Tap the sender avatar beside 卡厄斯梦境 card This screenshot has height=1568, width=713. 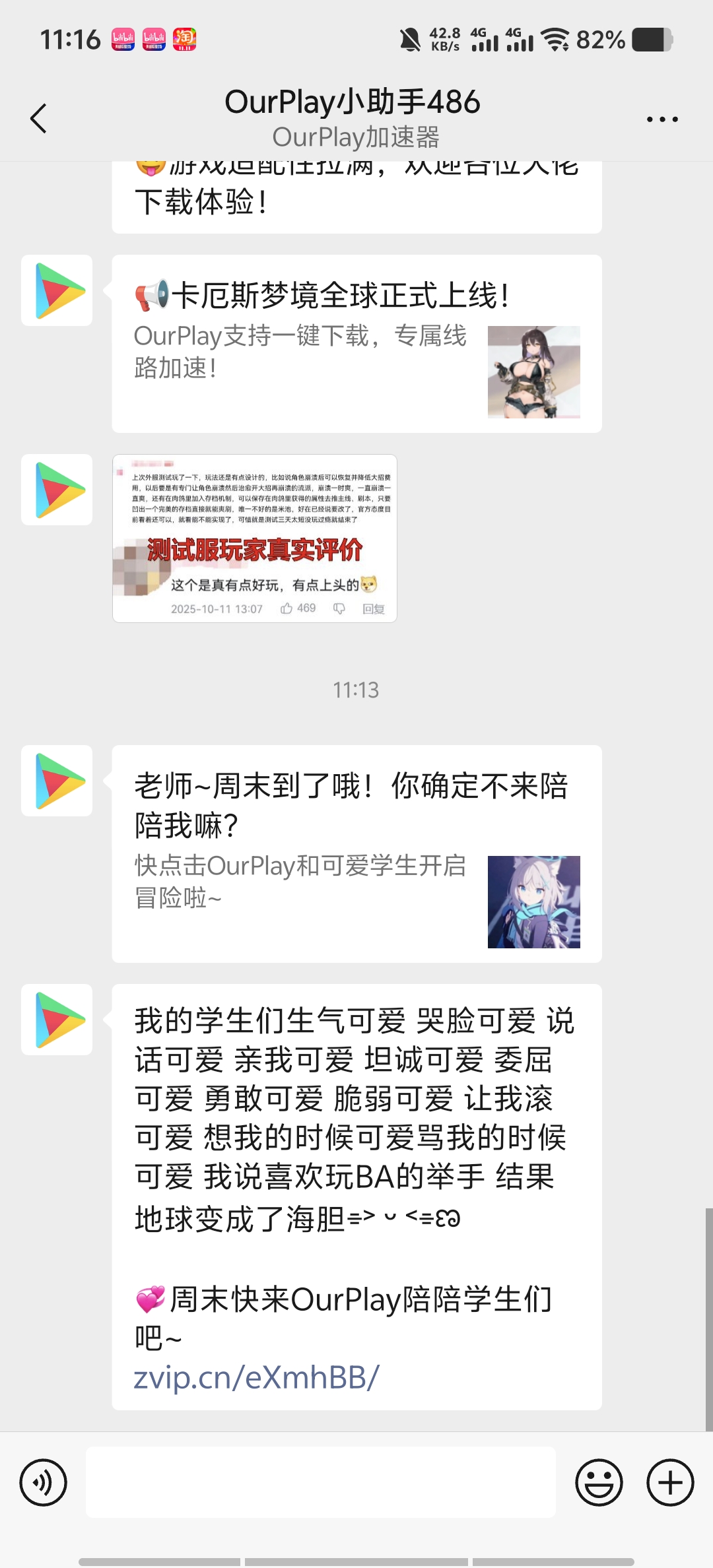(x=57, y=290)
